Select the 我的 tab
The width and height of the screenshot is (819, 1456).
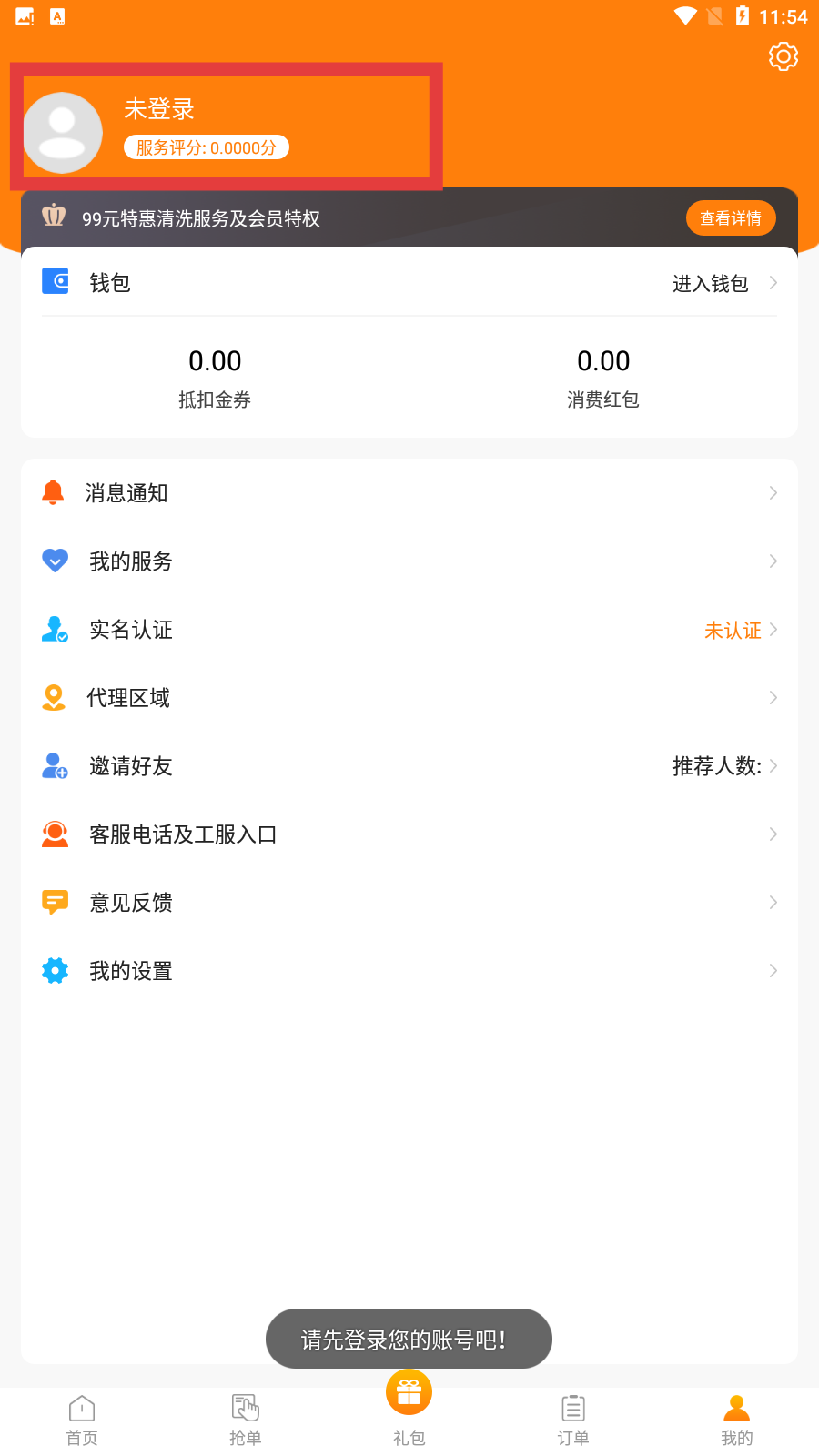tap(736, 1420)
